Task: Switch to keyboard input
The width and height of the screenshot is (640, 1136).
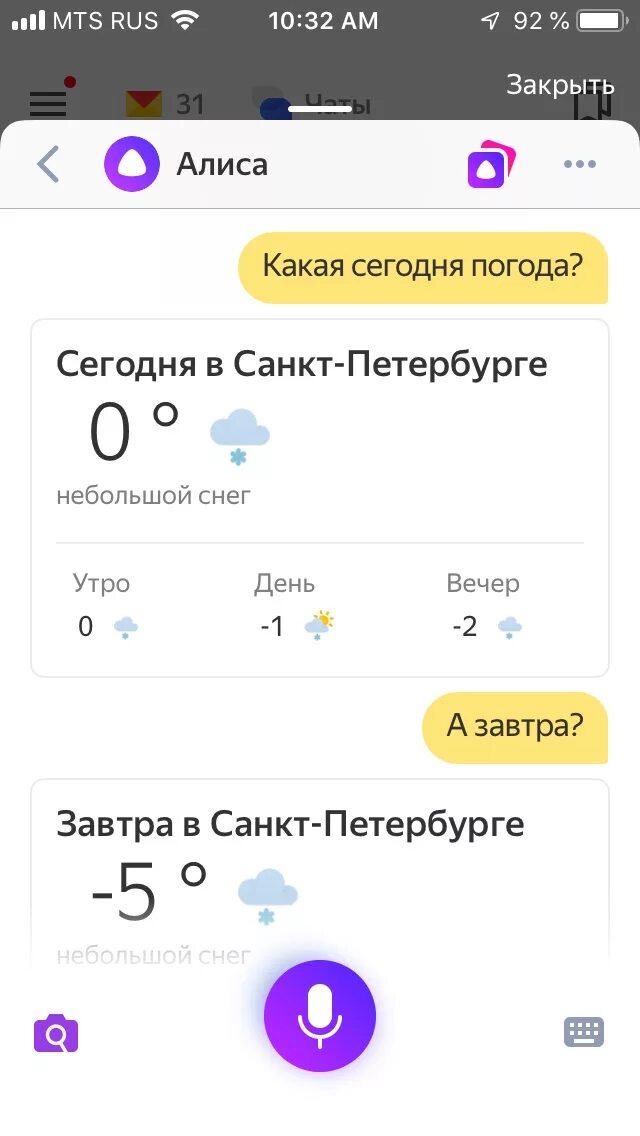Action: pos(583,1032)
